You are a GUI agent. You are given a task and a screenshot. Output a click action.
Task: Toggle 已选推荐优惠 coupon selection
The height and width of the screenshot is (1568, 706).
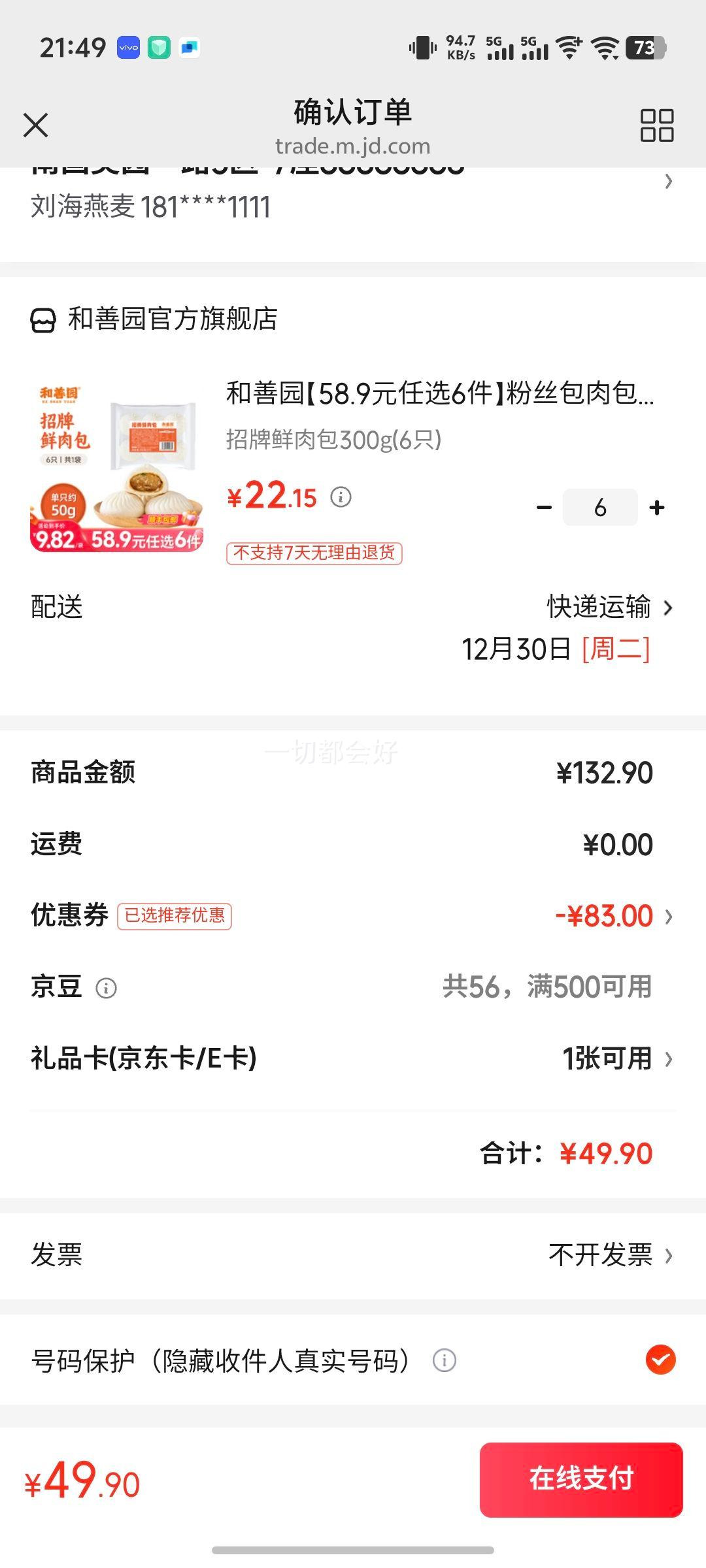[x=174, y=917]
